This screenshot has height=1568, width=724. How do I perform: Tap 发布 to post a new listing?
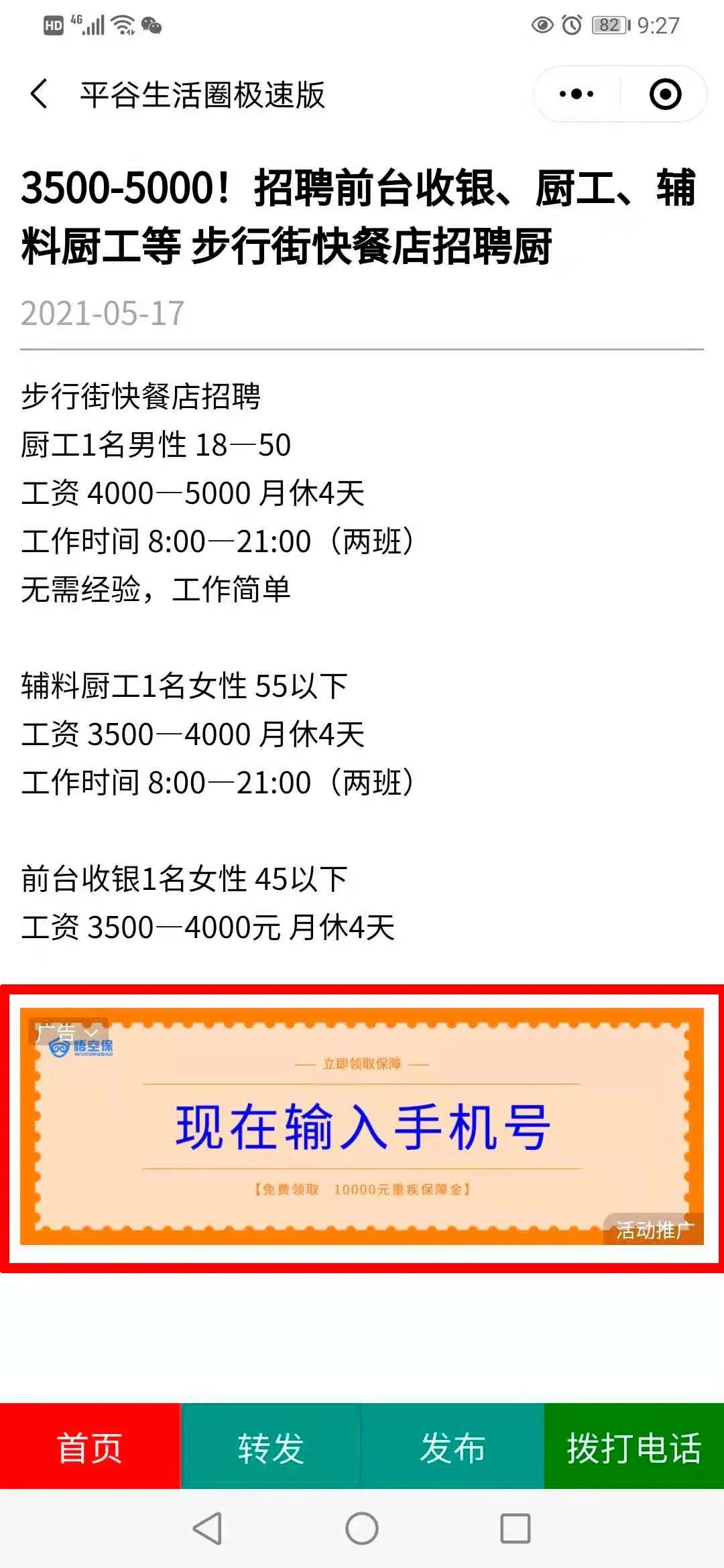pyautogui.click(x=452, y=1449)
